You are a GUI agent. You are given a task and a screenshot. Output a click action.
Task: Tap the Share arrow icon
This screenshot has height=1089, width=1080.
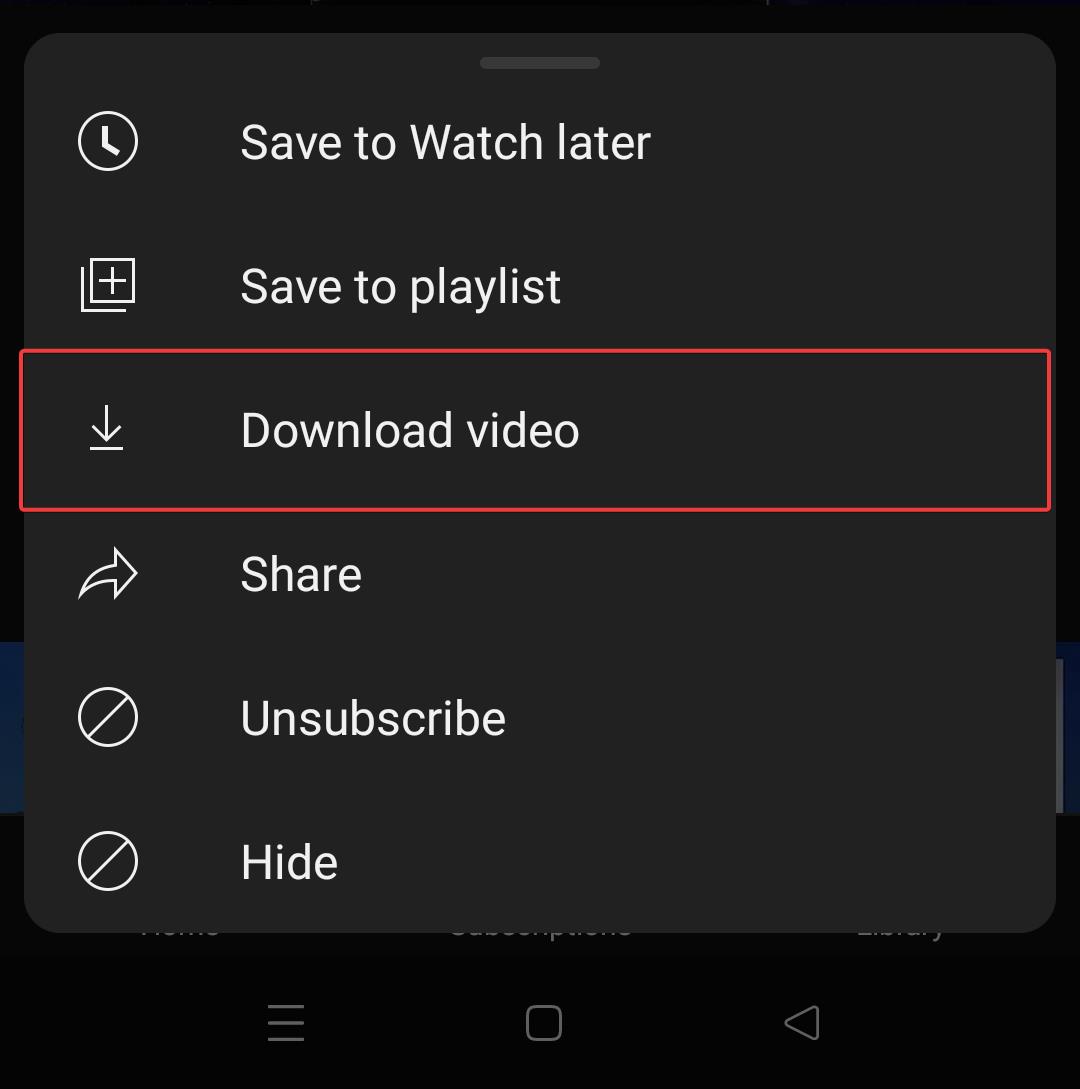(107, 573)
